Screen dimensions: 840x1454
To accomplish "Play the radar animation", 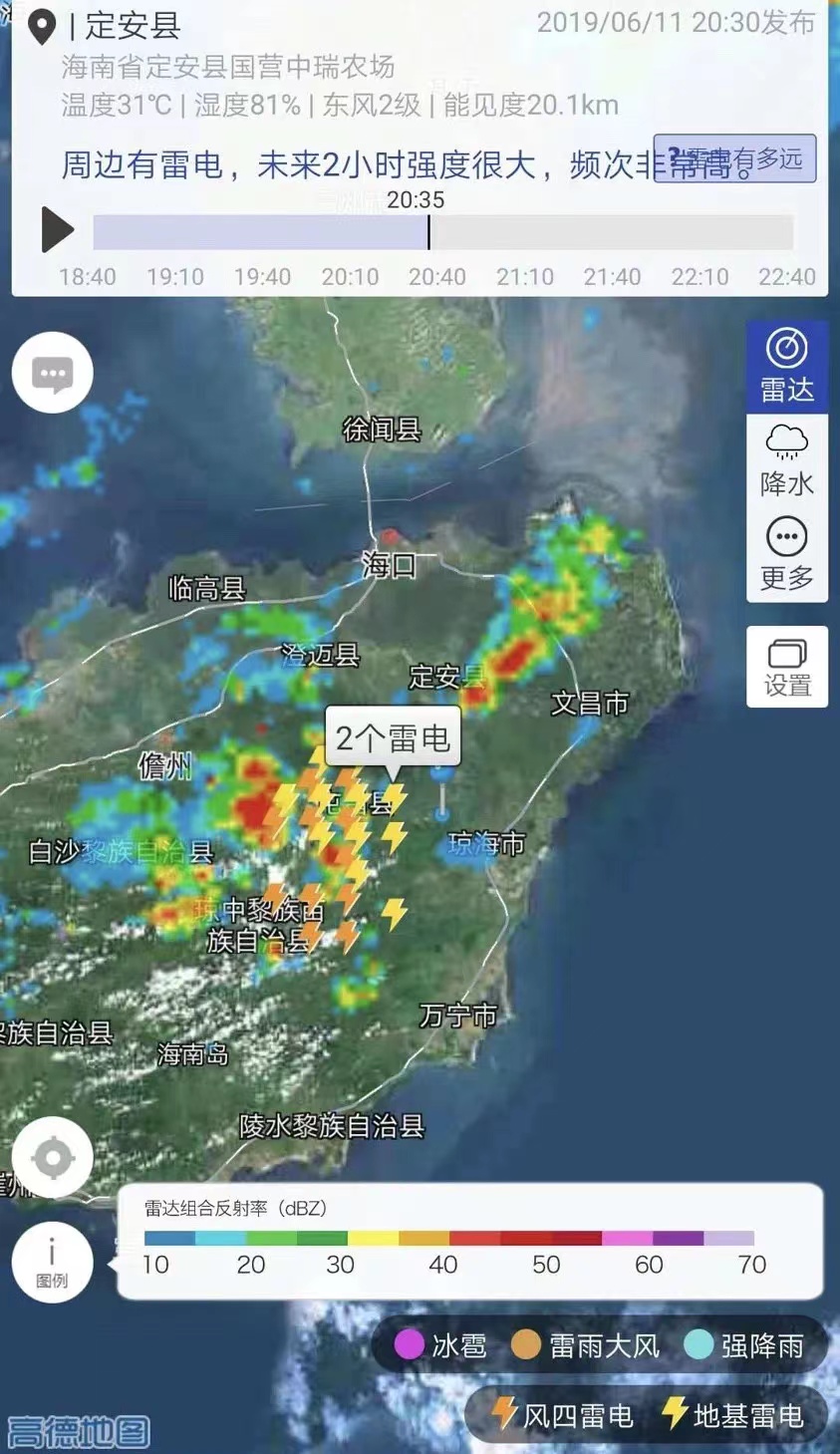I will click(57, 231).
